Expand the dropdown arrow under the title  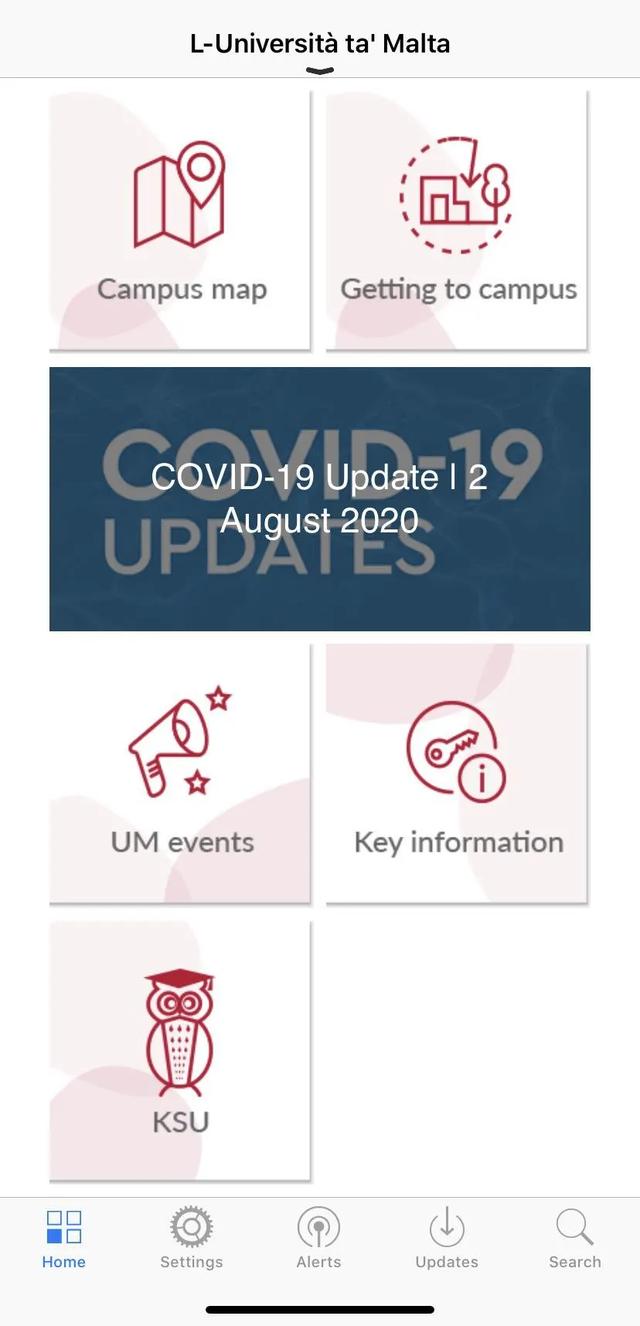tap(320, 71)
